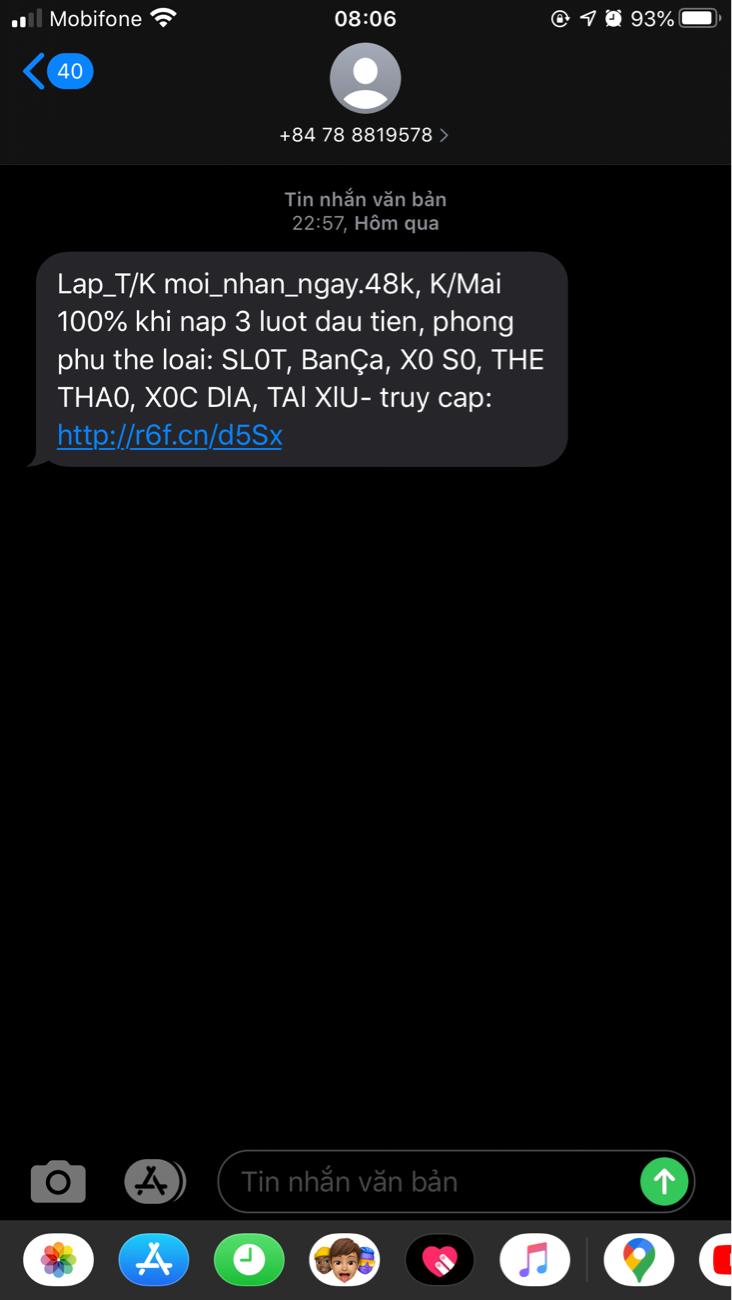Send the message with green arrow
Screen dimensions: 732x1300
664,1182
